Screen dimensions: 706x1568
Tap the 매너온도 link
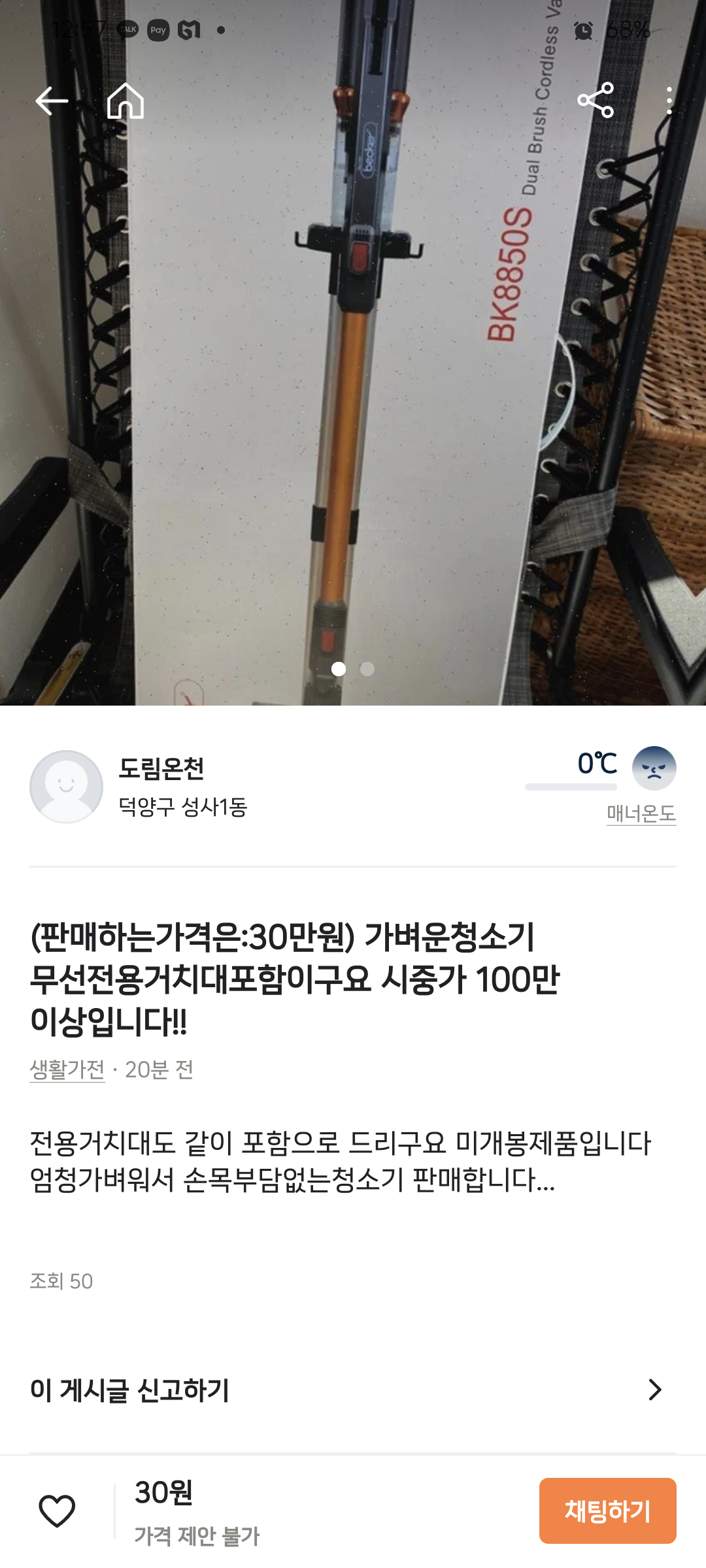point(641,813)
